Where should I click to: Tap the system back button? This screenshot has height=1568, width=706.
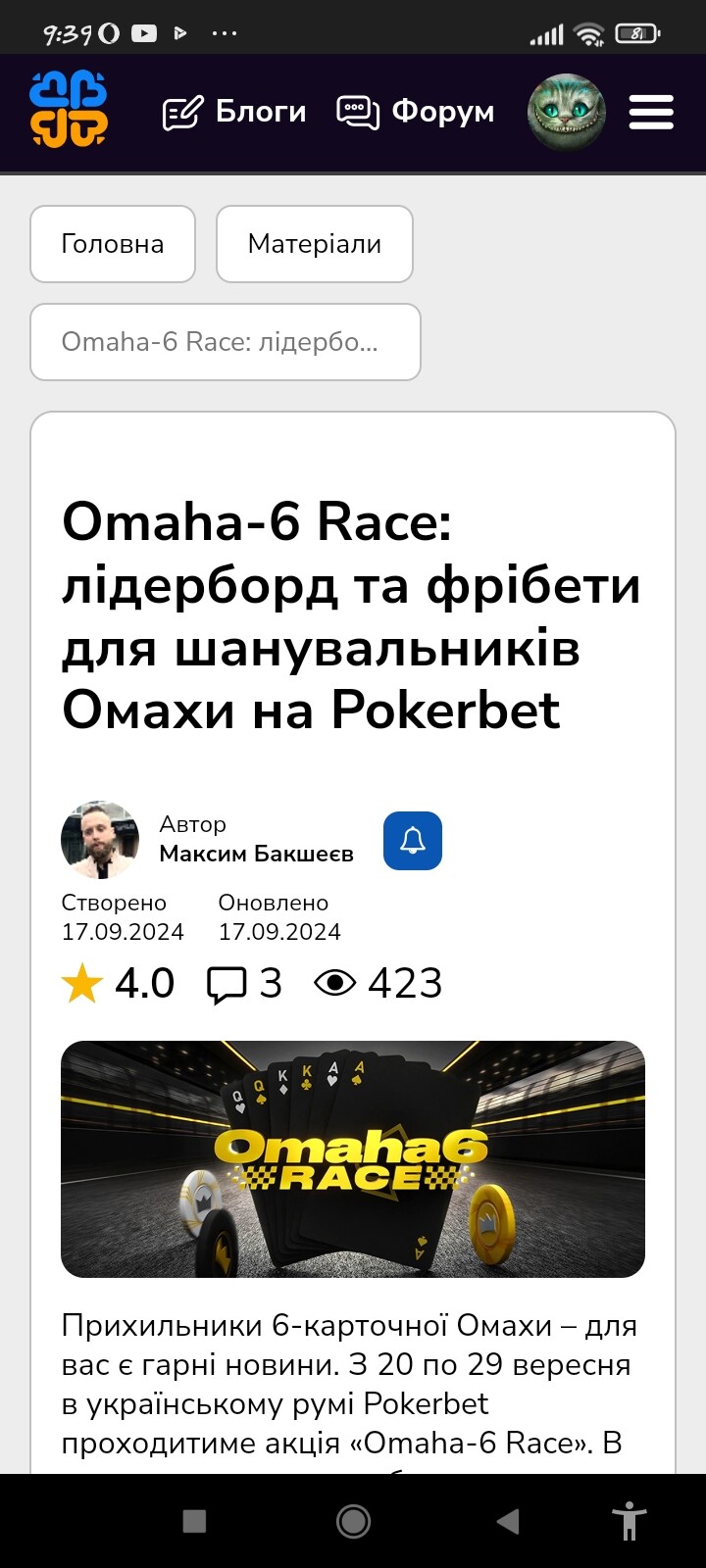[x=508, y=1521]
